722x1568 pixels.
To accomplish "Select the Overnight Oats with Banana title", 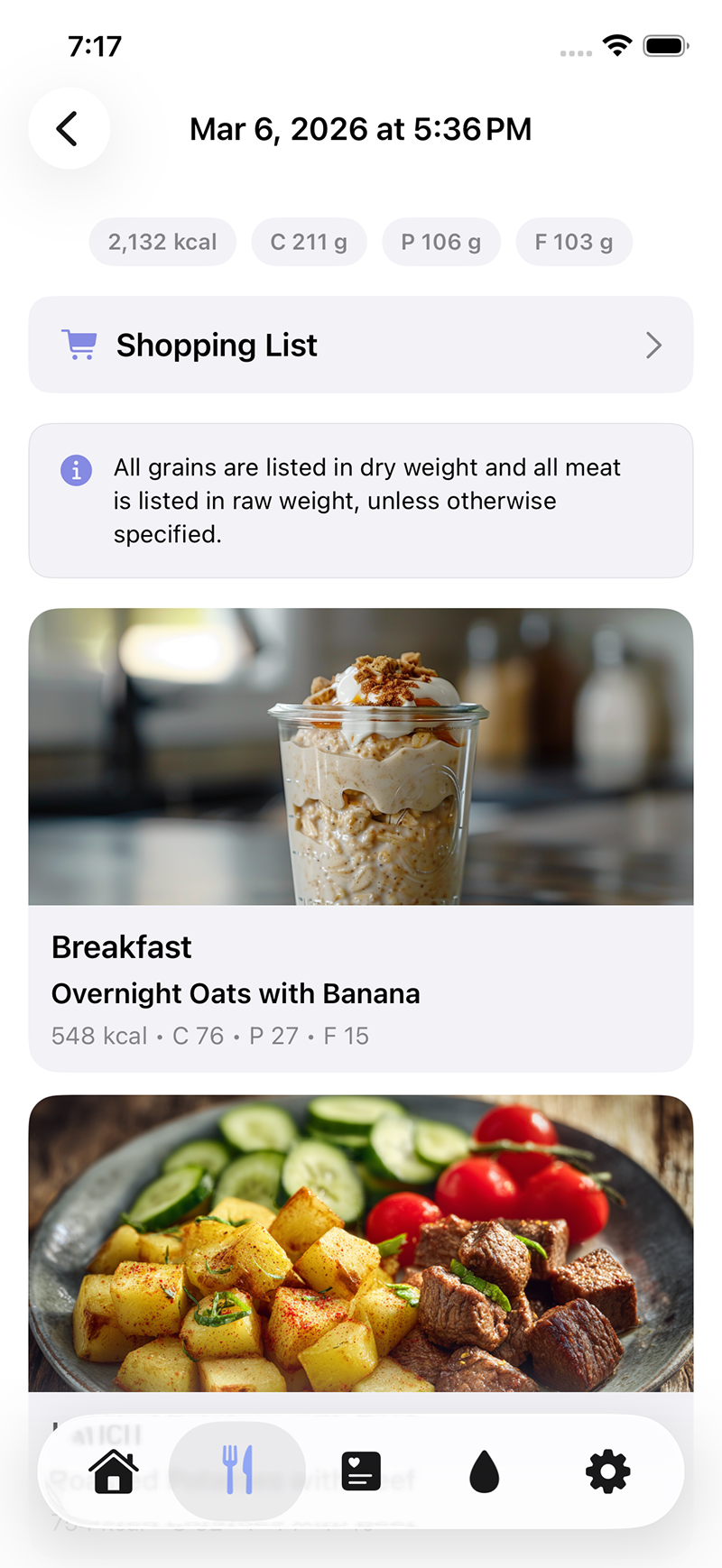I will [x=236, y=993].
